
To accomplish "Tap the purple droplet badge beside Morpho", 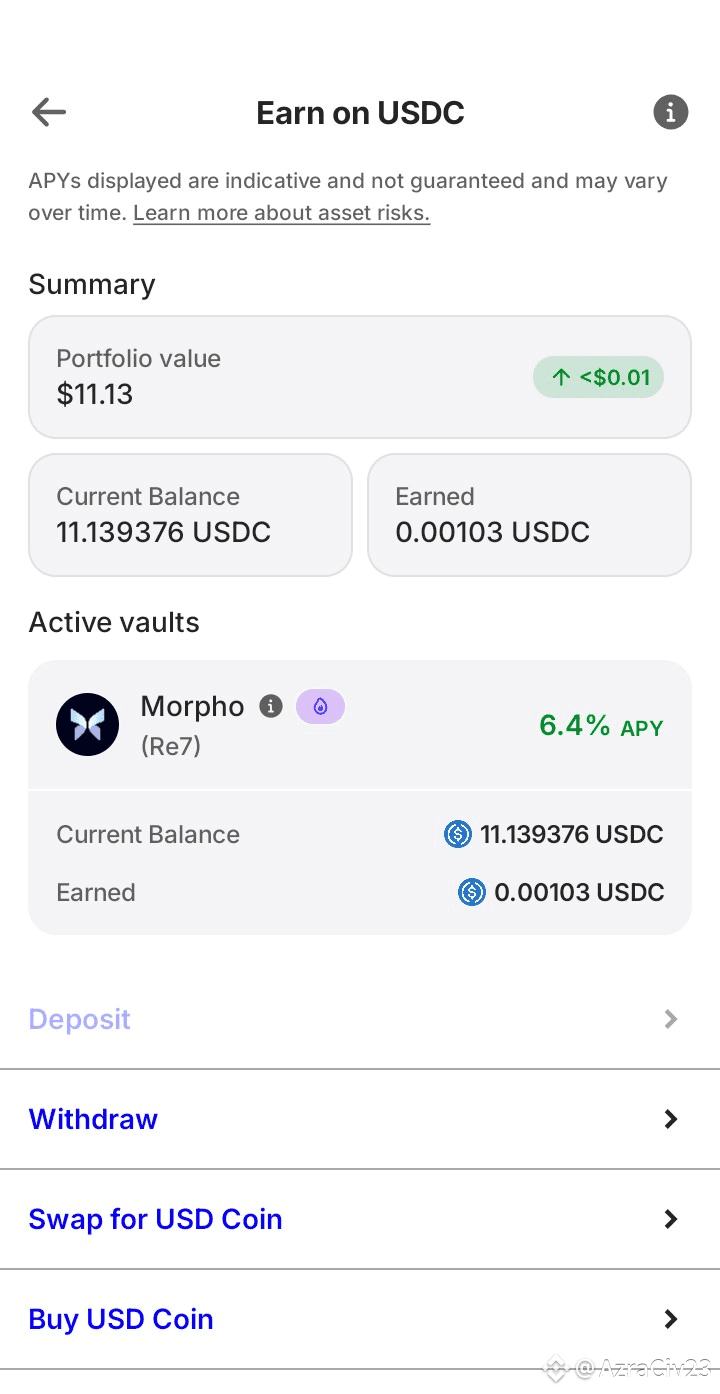I will tap(320, 706).
